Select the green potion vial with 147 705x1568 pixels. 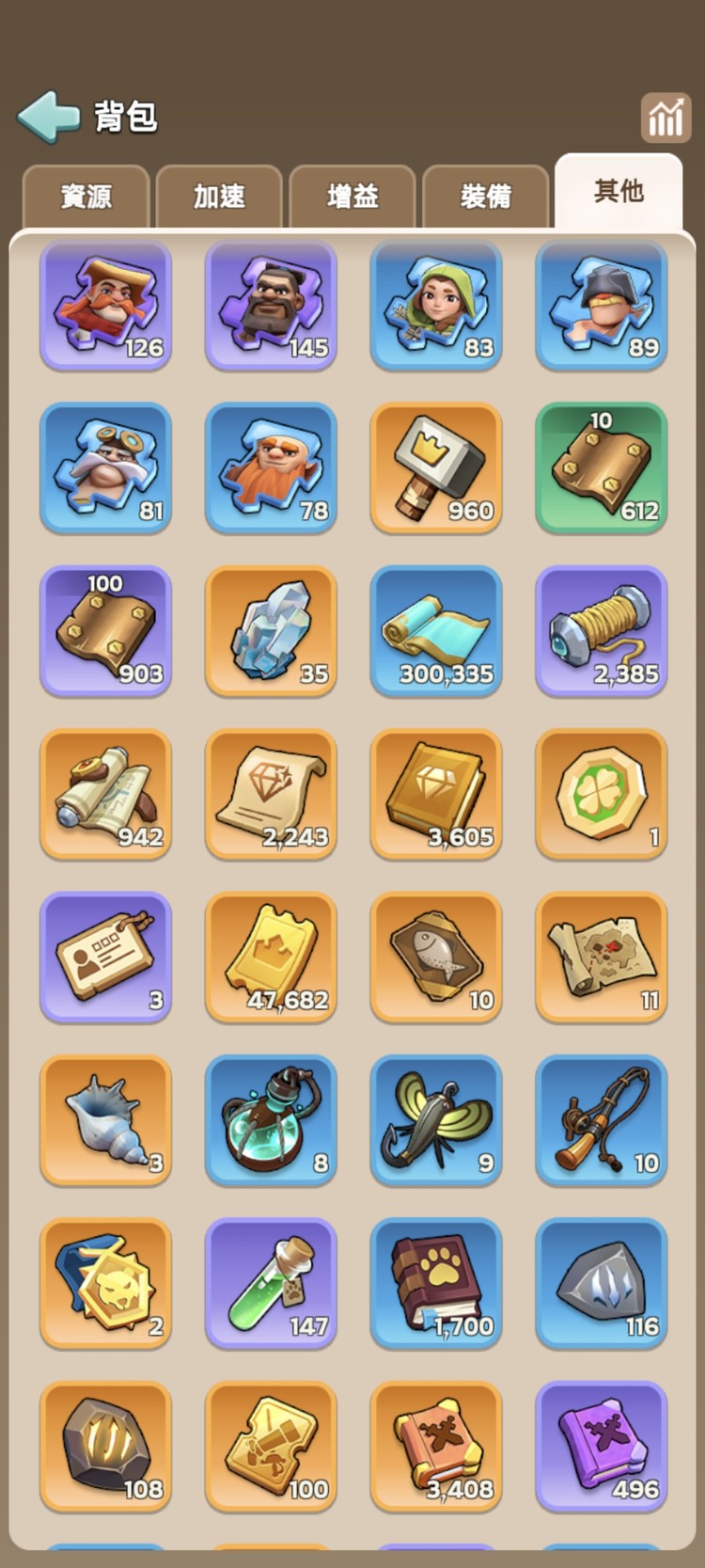pos(271,1283)
